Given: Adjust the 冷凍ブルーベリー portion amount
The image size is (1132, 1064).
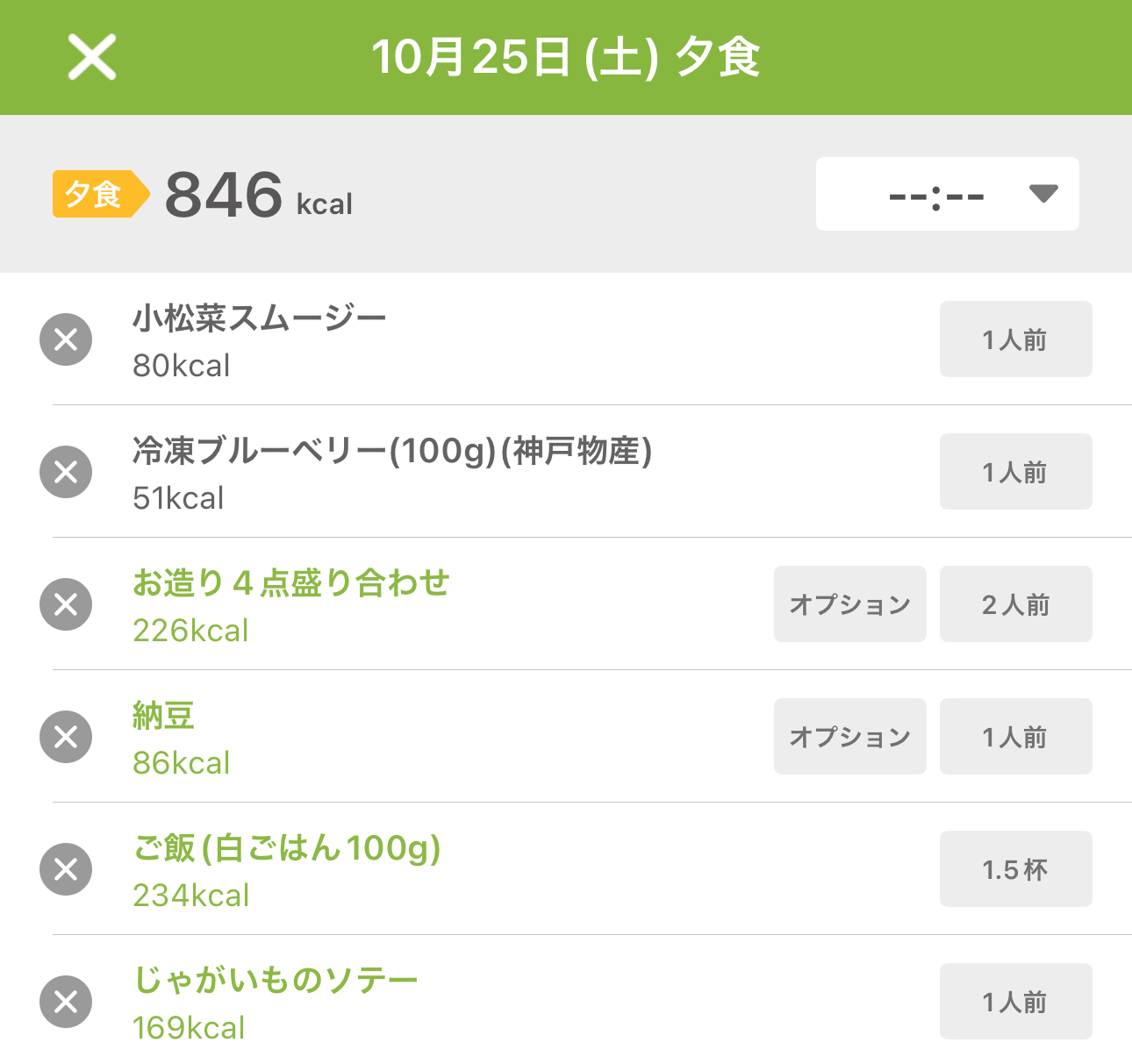Looking at the screenshot, I should pos(1015,472).
